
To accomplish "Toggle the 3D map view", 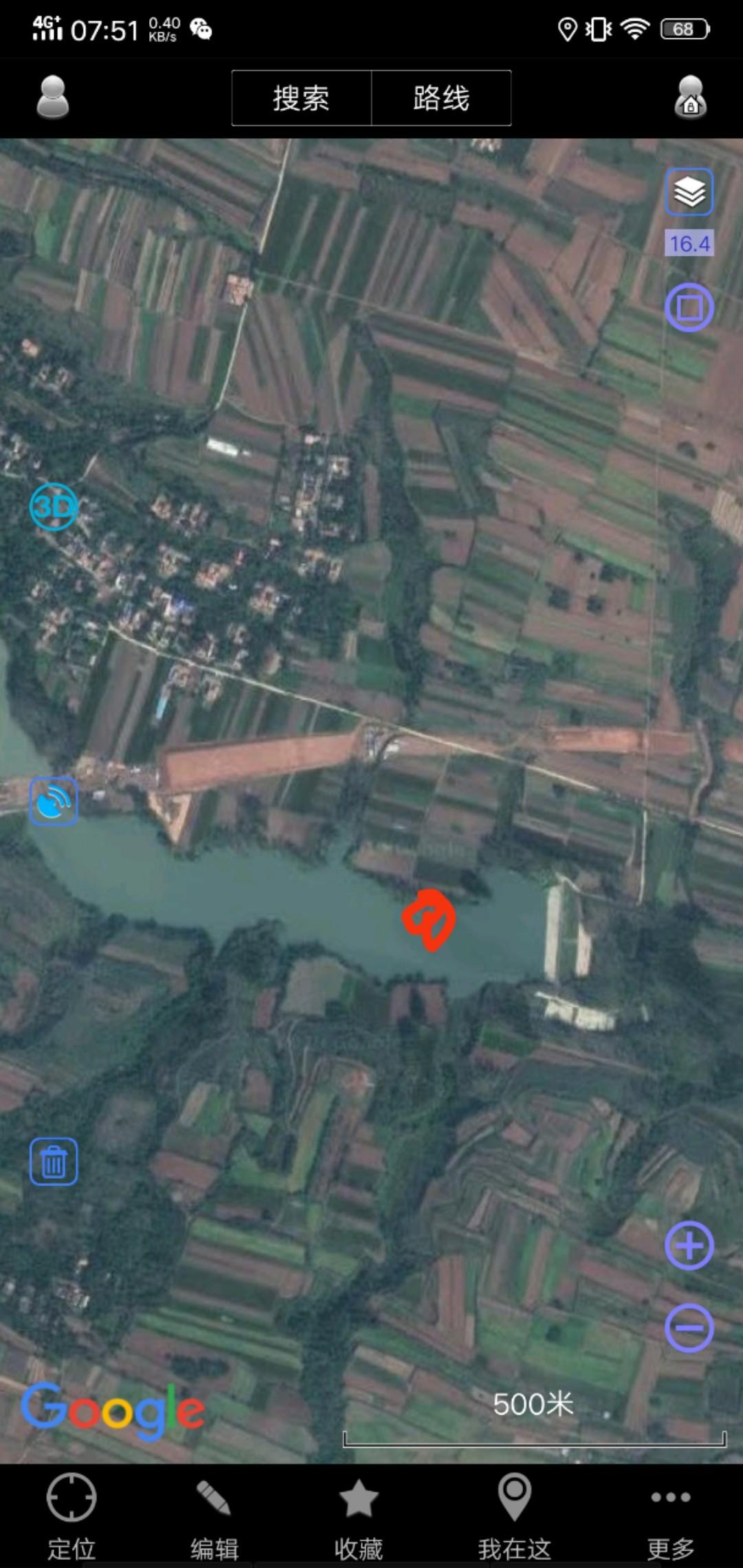I will [x=54, y=507].
